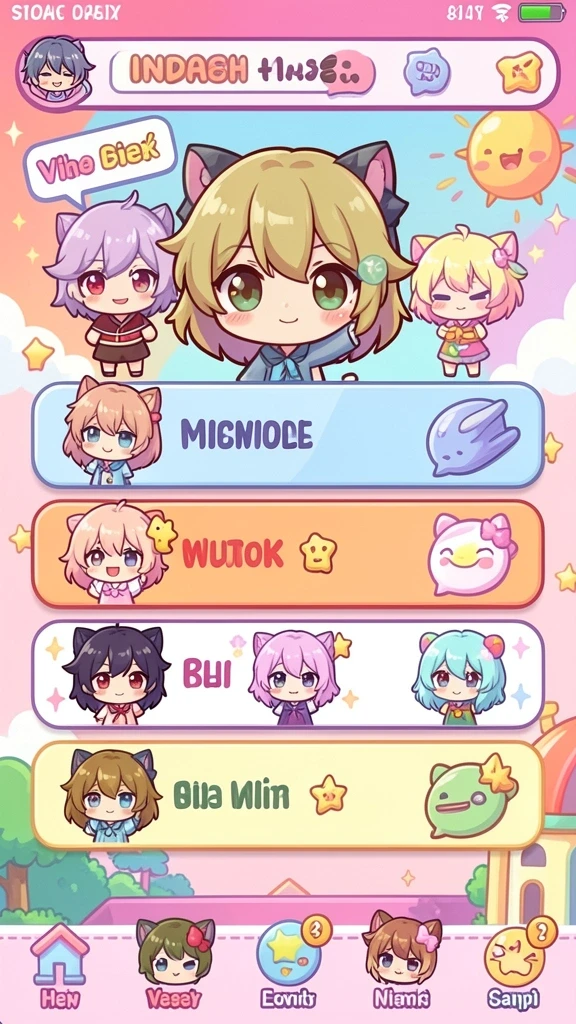The height and width of the screenshot is (1024, 576).
Task: Switch to the Hen home tab
Action: click(x=59, y=967)
